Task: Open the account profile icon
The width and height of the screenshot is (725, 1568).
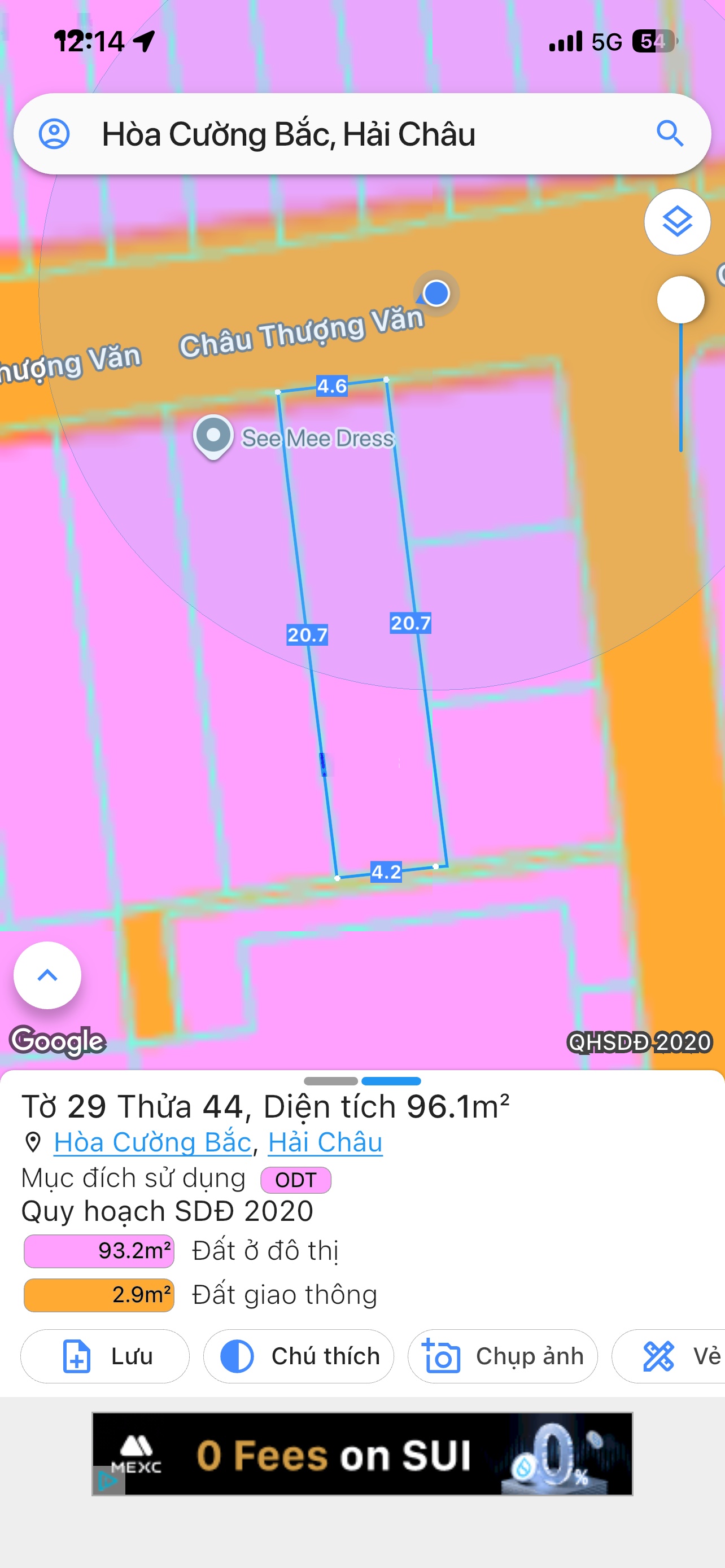Action: [x=54, y=134]
